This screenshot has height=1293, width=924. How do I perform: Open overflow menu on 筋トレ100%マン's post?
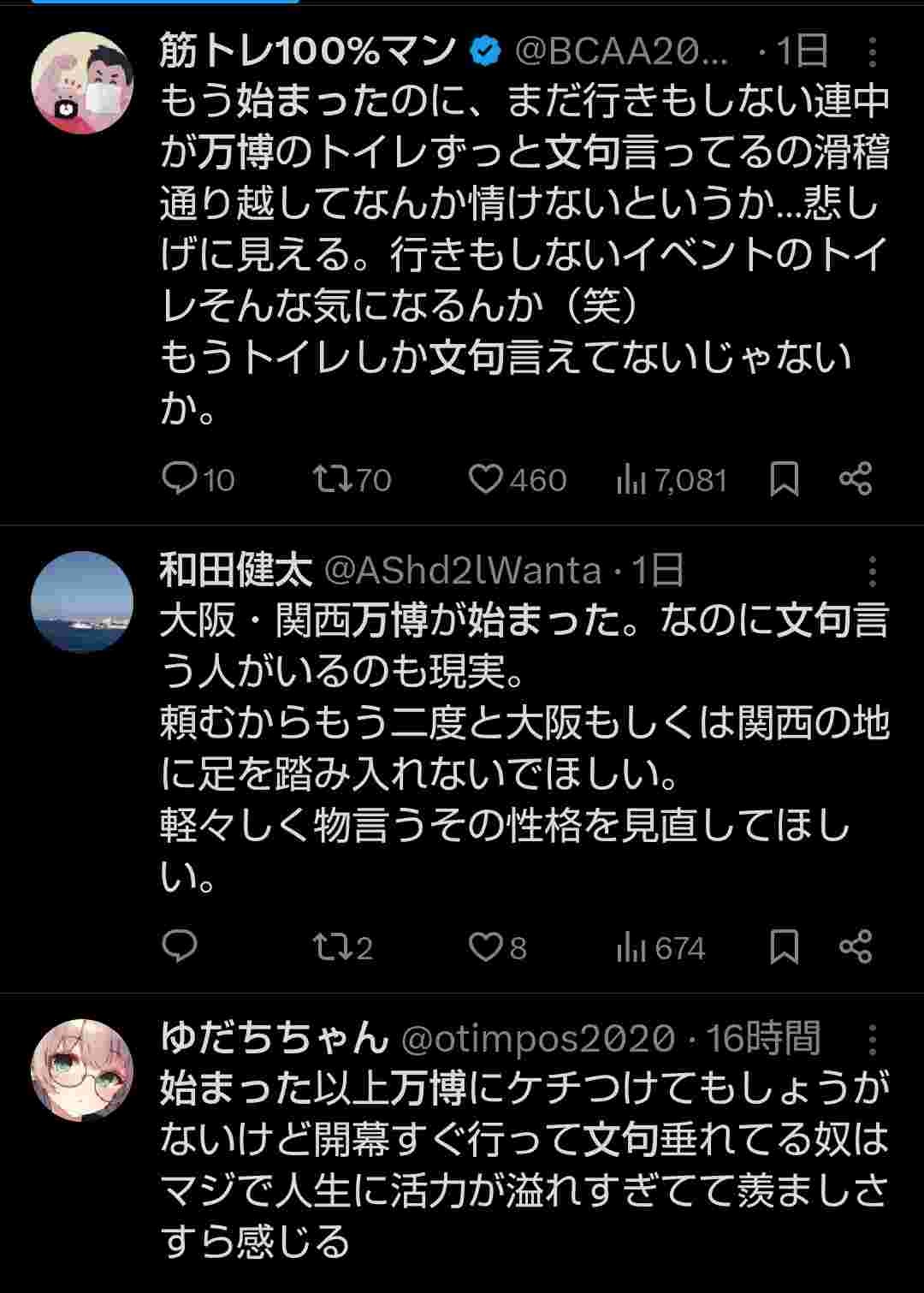click(x=872, y=53)
